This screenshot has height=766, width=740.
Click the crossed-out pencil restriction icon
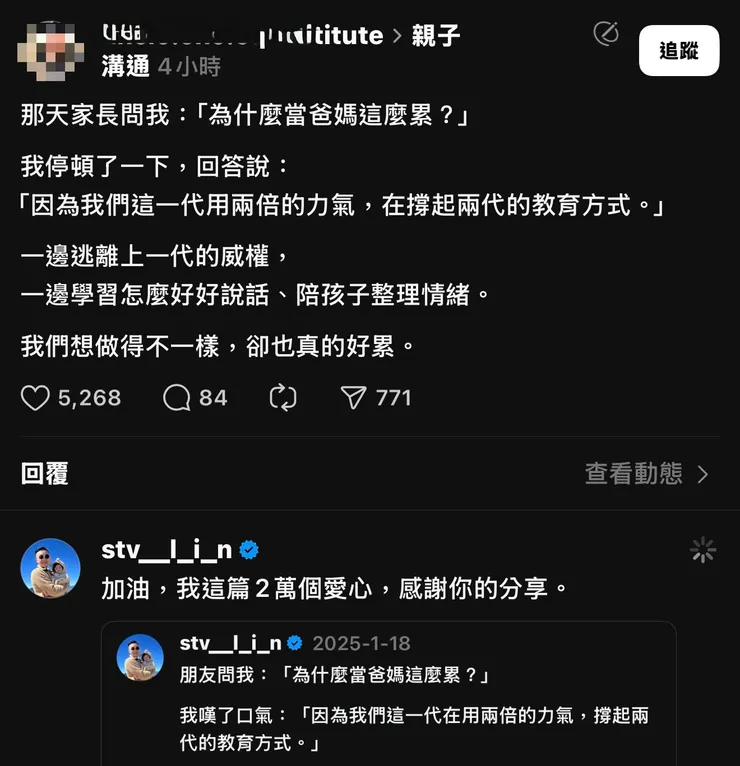604,33
